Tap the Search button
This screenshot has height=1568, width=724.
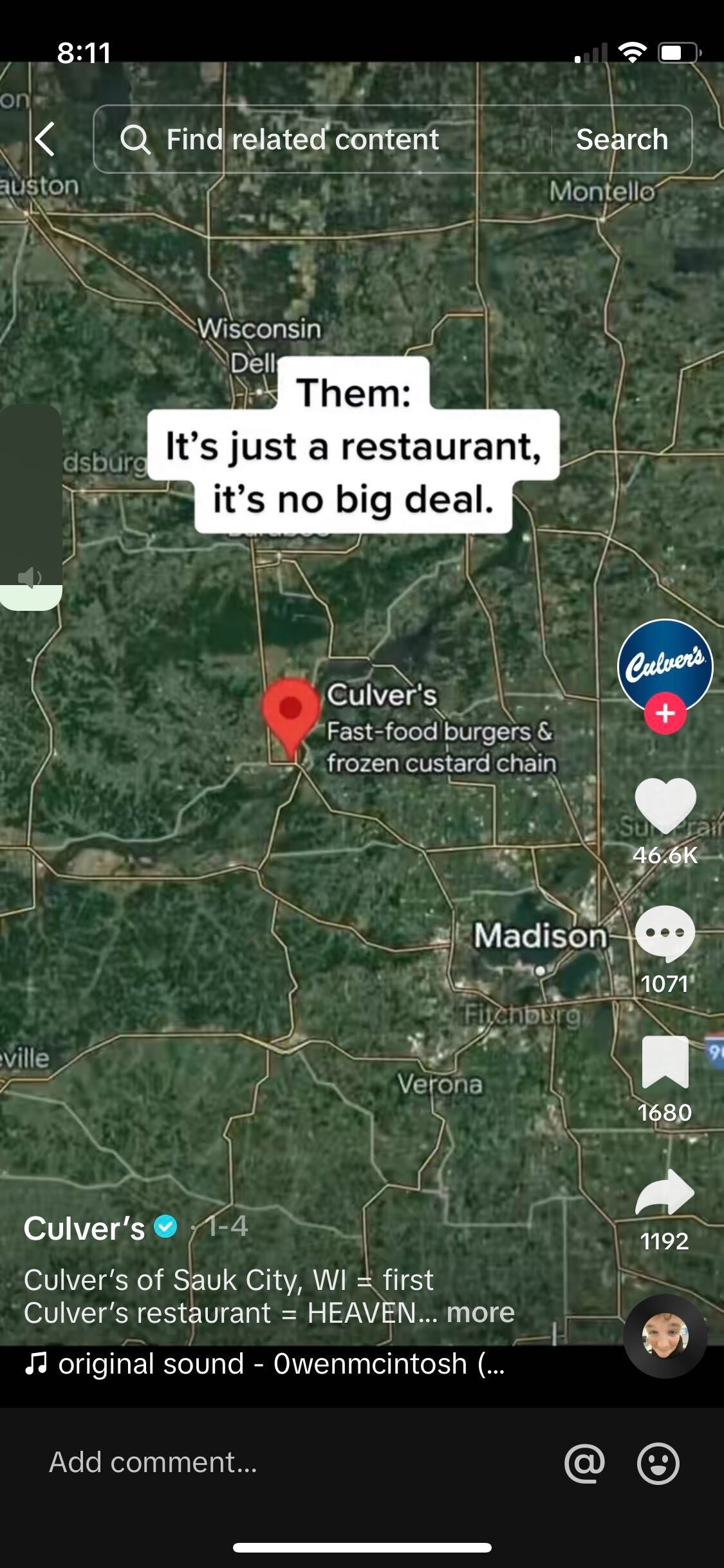tap(621, 139)
